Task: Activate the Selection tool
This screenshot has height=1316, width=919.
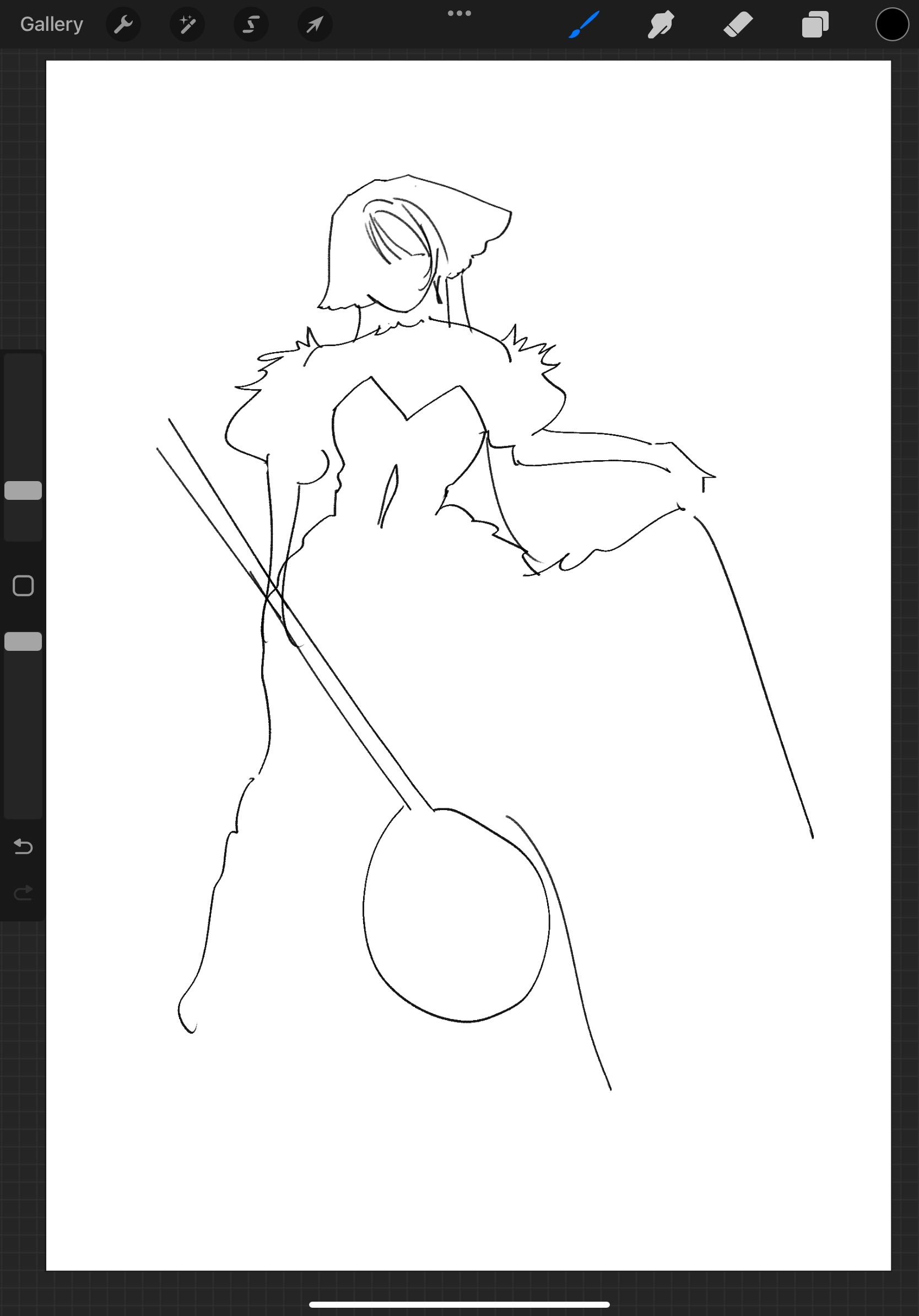Action: point(251,25)
